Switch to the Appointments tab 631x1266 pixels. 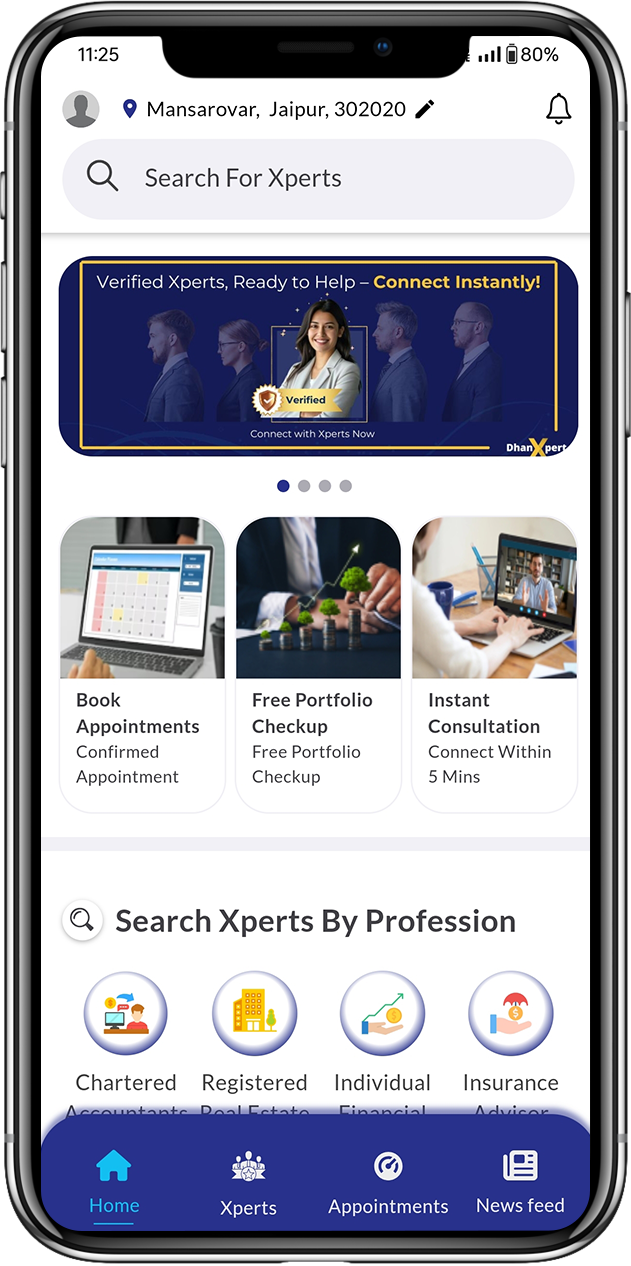(388, 1182)
